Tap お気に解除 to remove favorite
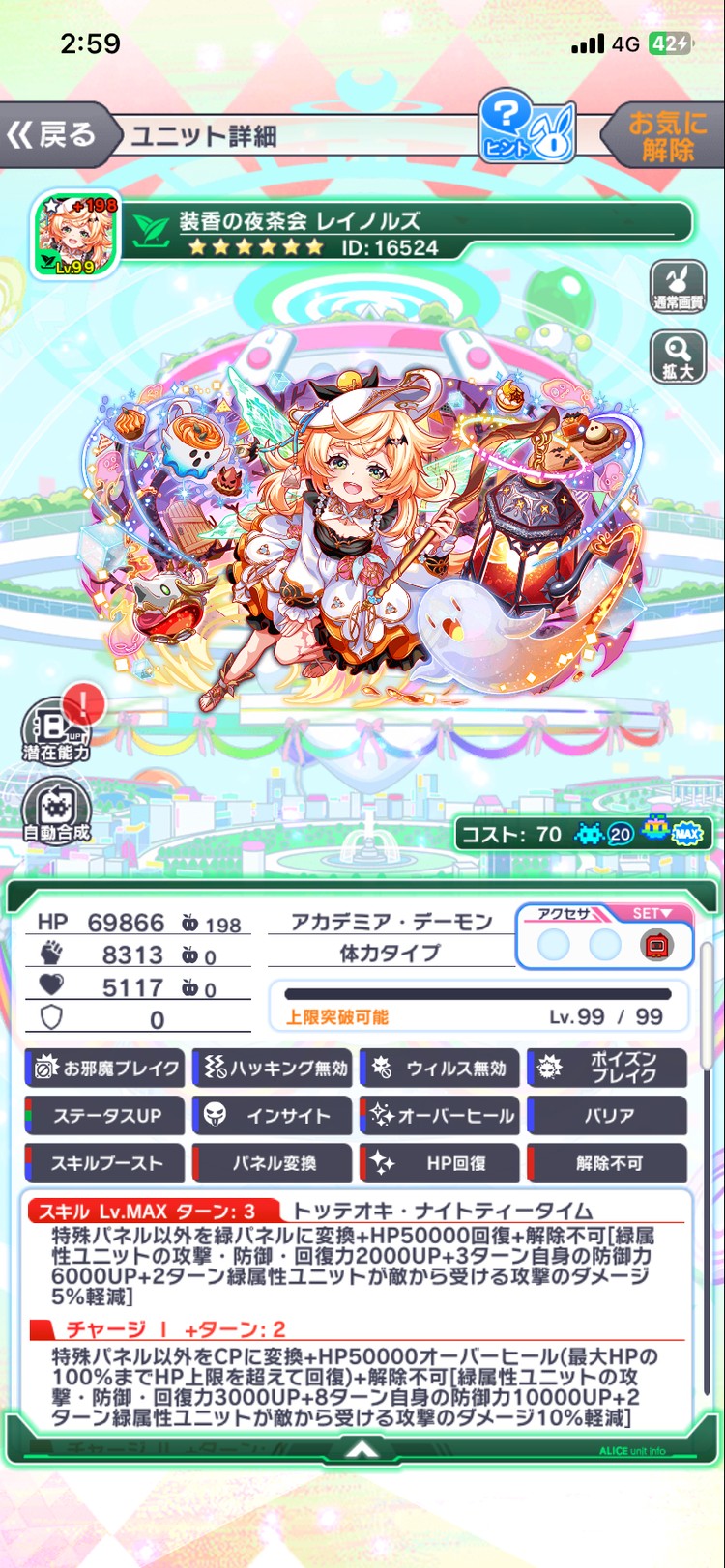This screenshot has height=1568, width=725. click(665, 135)
